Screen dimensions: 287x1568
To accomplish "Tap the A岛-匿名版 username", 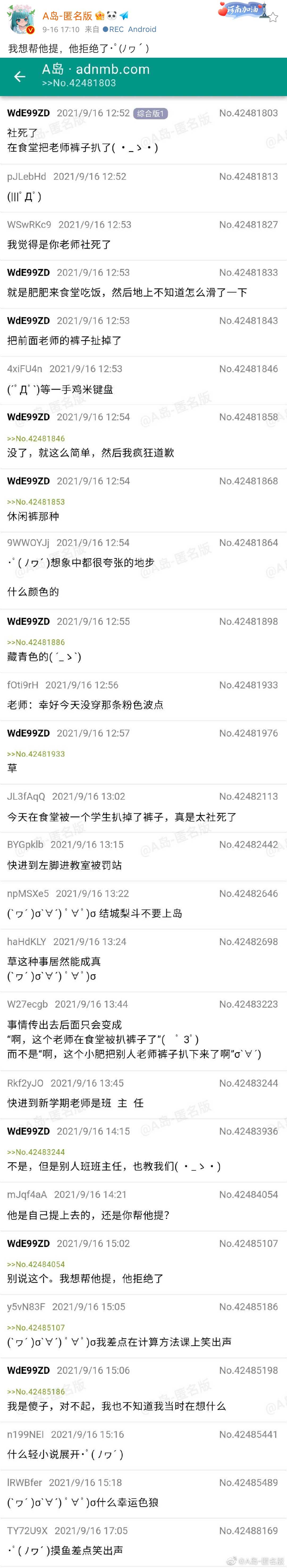I will 67,15.
